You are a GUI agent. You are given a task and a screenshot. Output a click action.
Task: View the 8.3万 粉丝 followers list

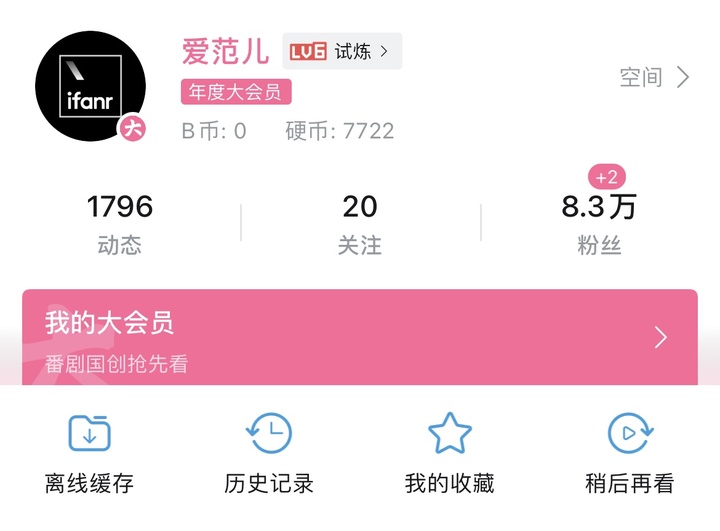tap(599, 223)
